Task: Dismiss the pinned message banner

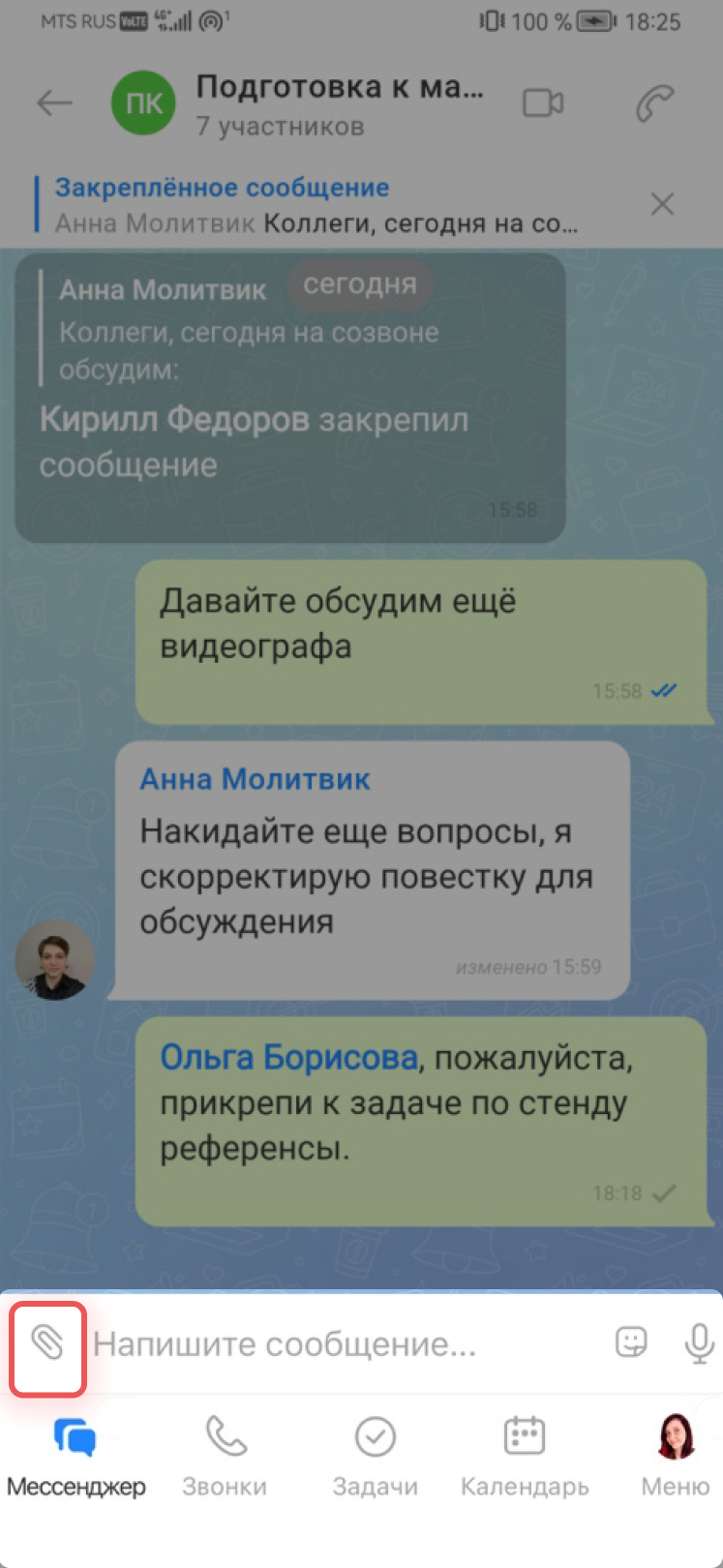Action: [x=662, y=204]
